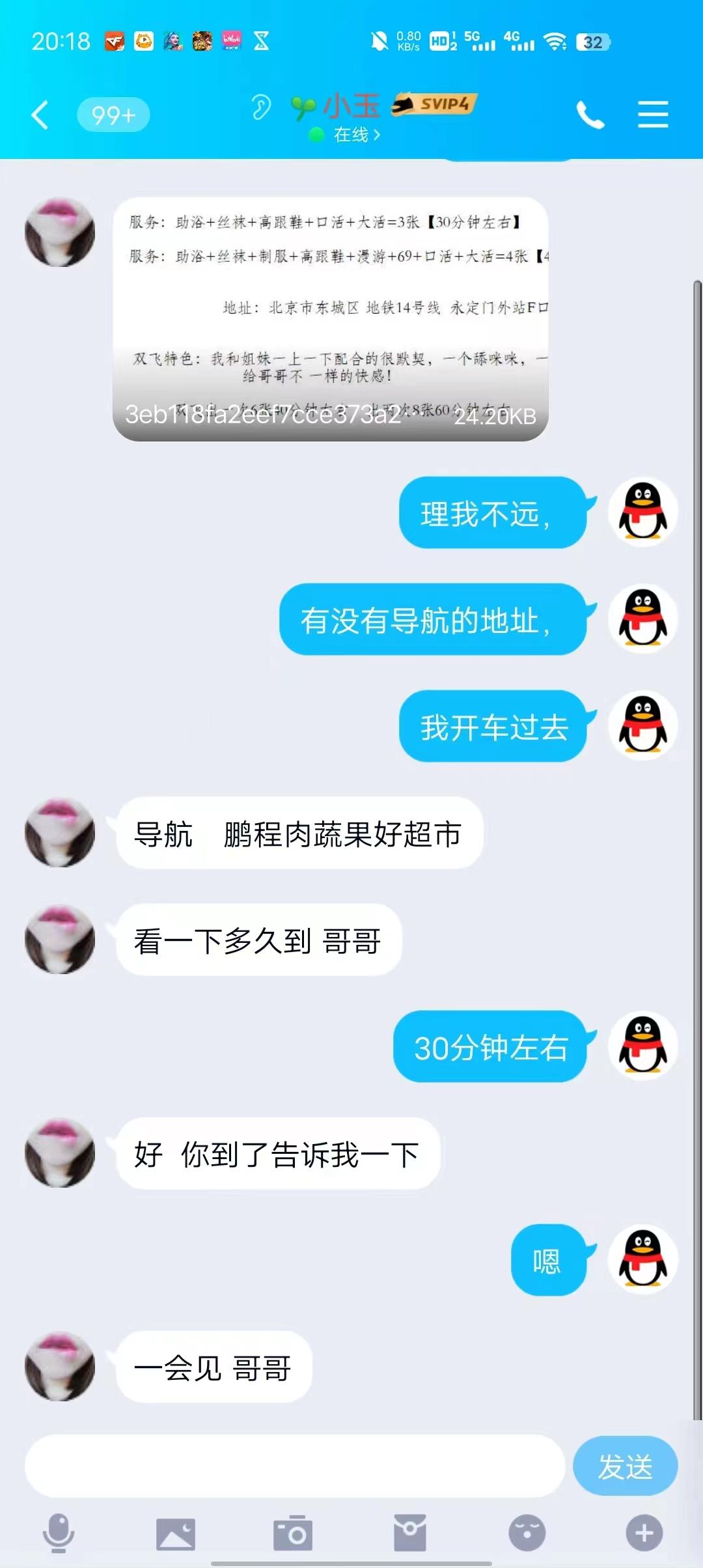Record a voice message
The image size is (703, 1568).
coord(59,1532)
